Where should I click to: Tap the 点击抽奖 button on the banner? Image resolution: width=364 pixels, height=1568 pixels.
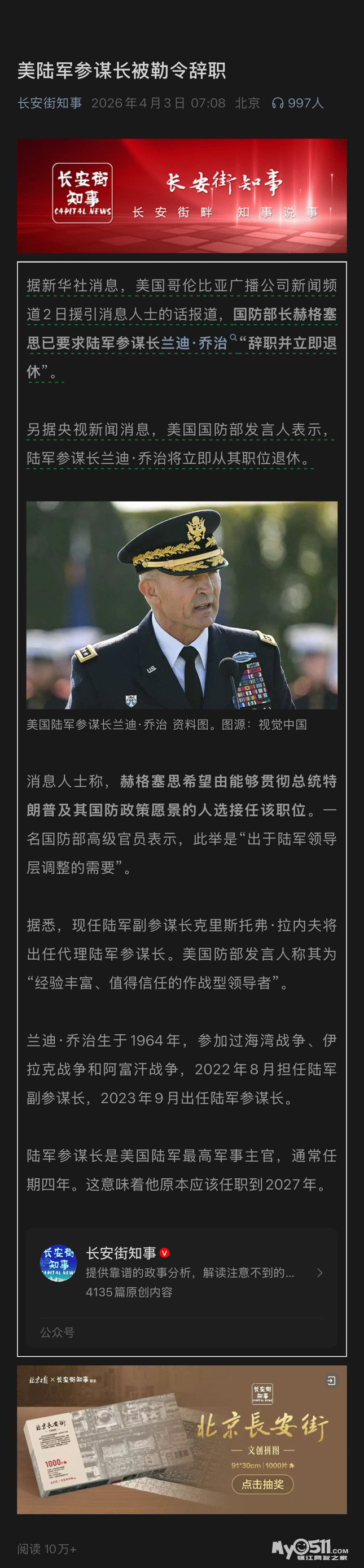(262, 1484)
